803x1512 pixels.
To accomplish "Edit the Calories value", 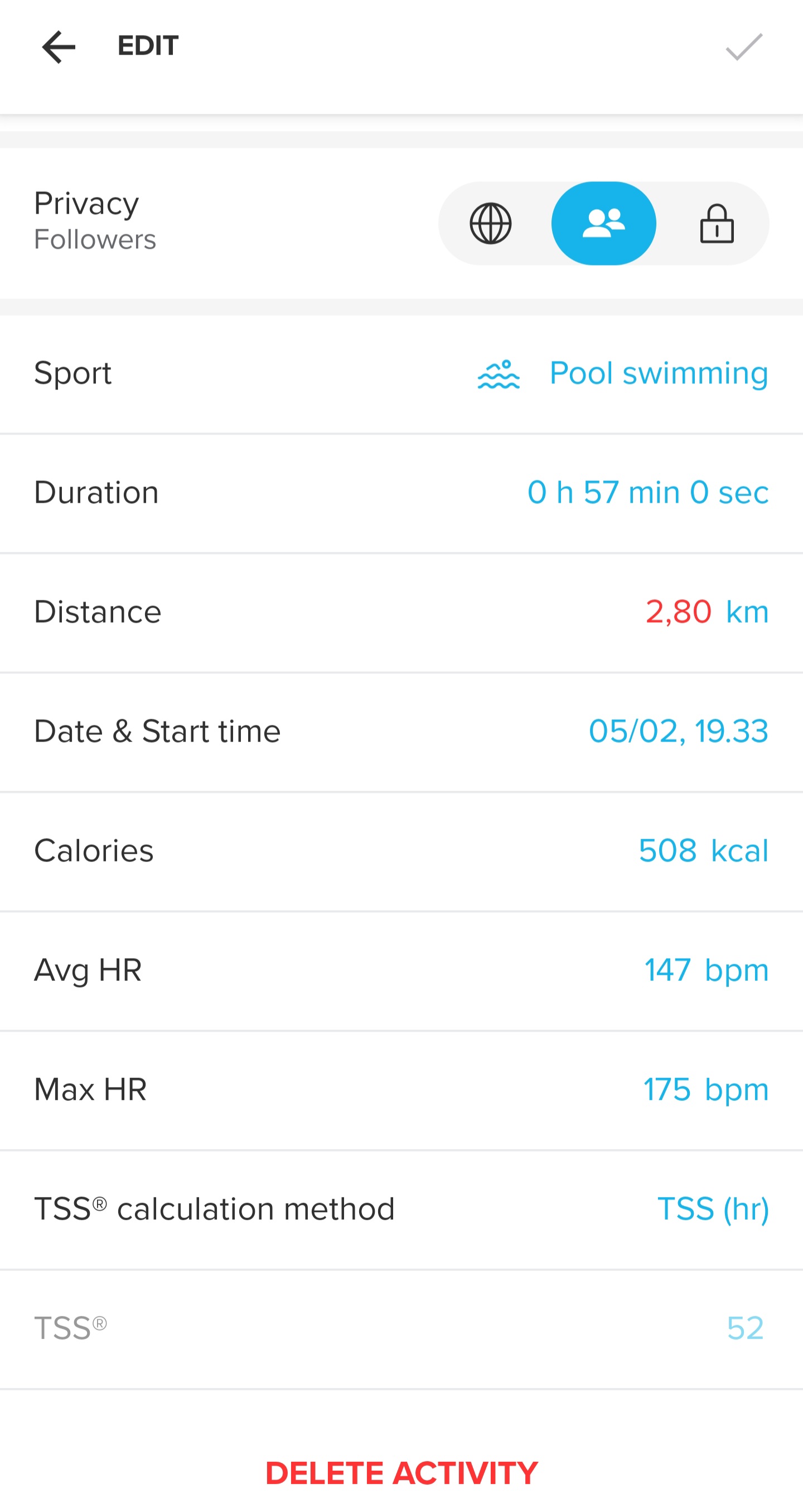I will pos(703,851).
